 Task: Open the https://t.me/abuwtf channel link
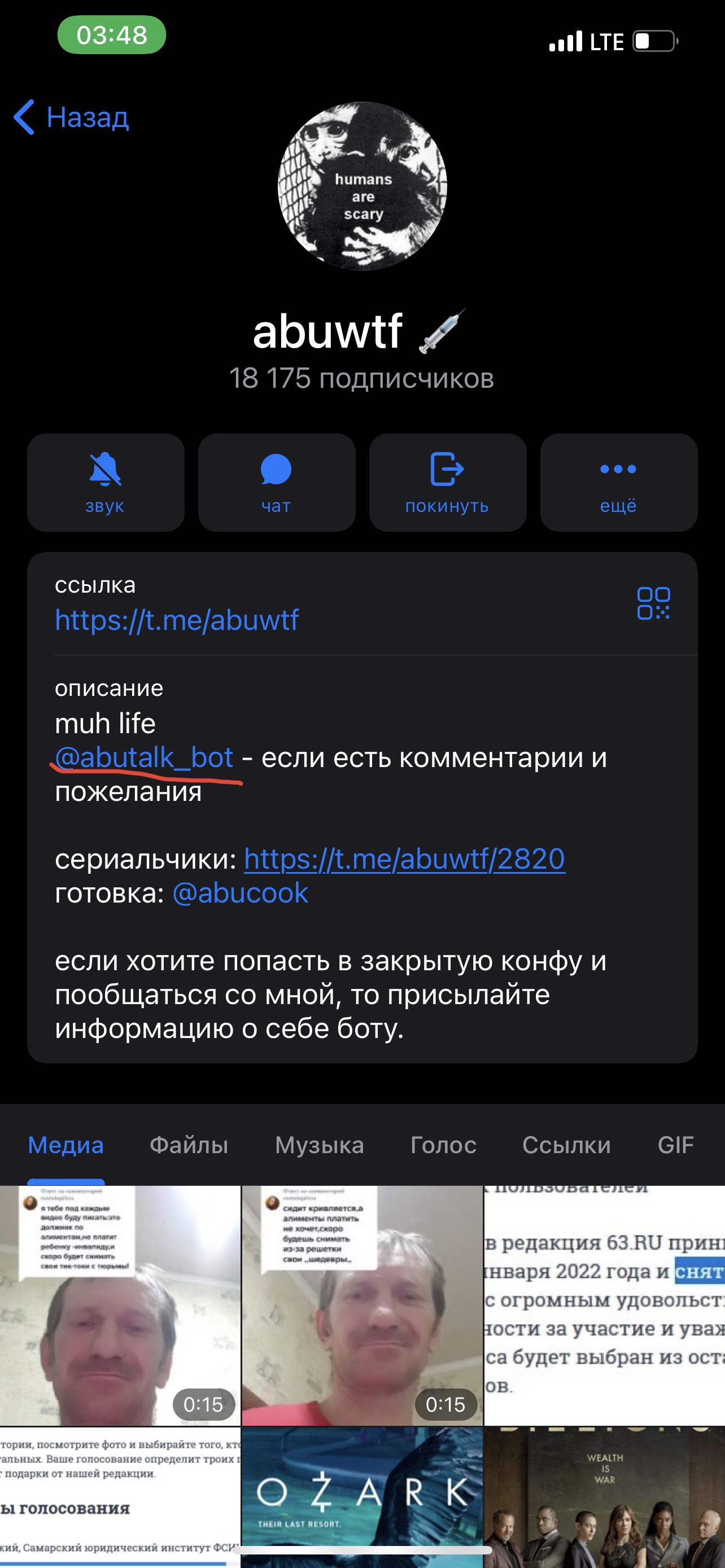(x=177, y=620)
